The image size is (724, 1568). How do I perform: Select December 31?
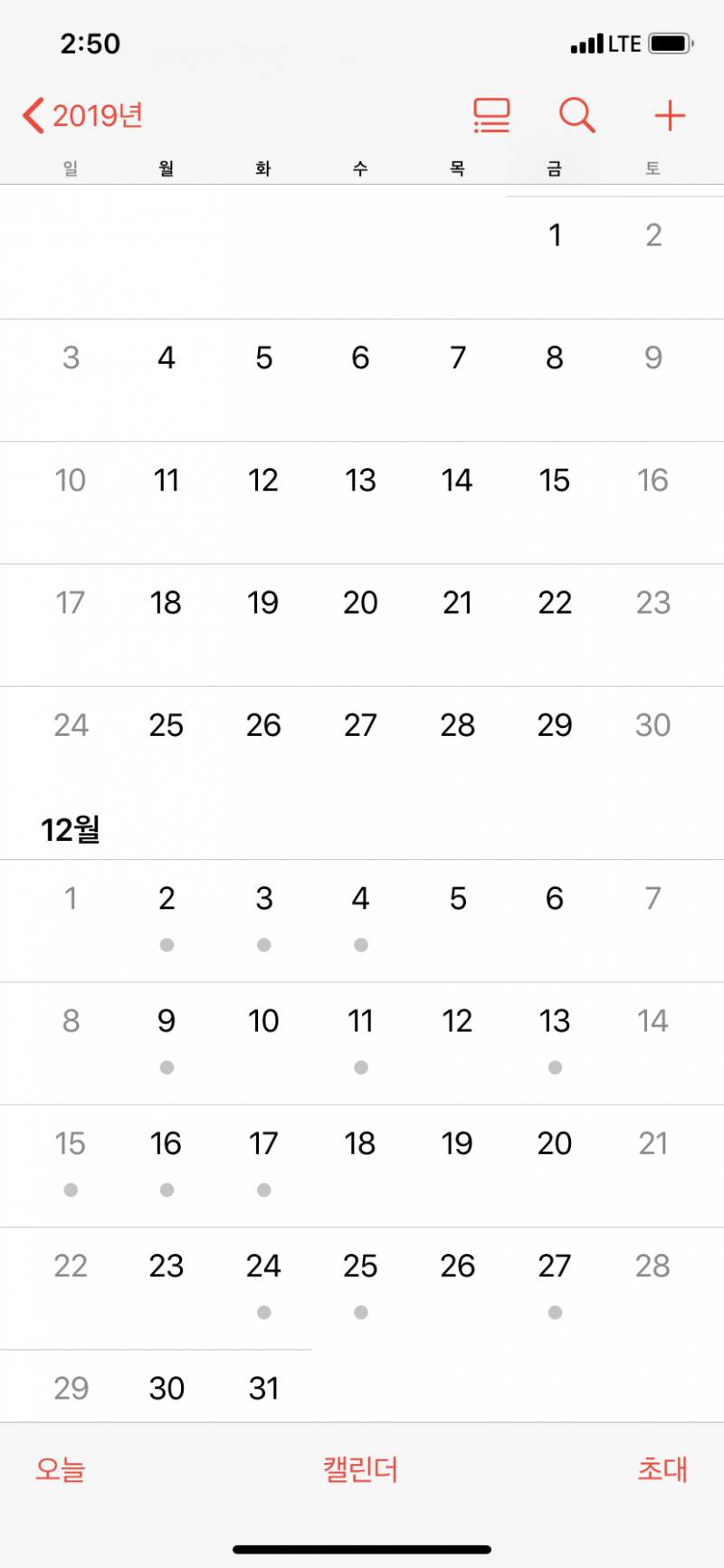click(263, 1388)
